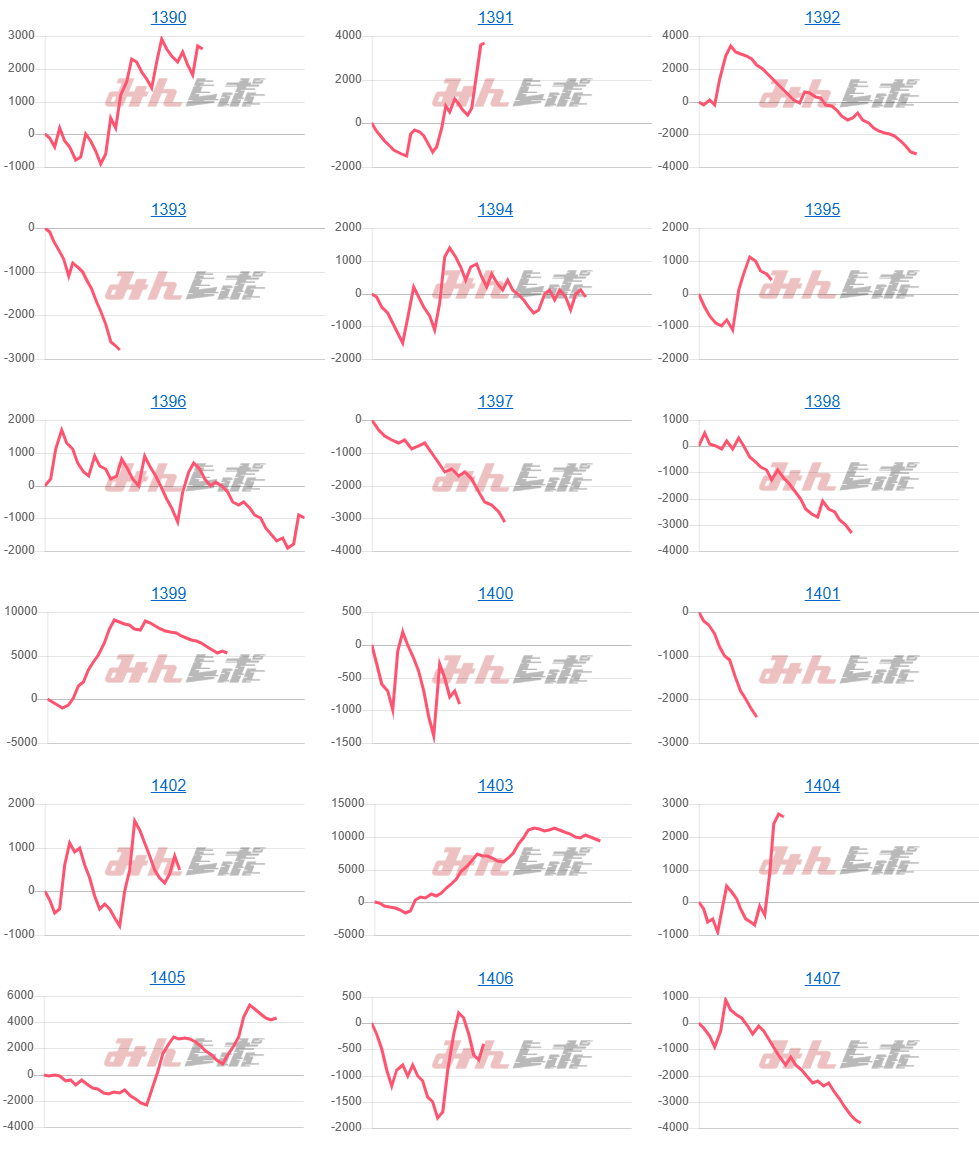Tap the 1392 link
Image resolution: width=979 pixels, height=1150 pixels.
point(822,18)
